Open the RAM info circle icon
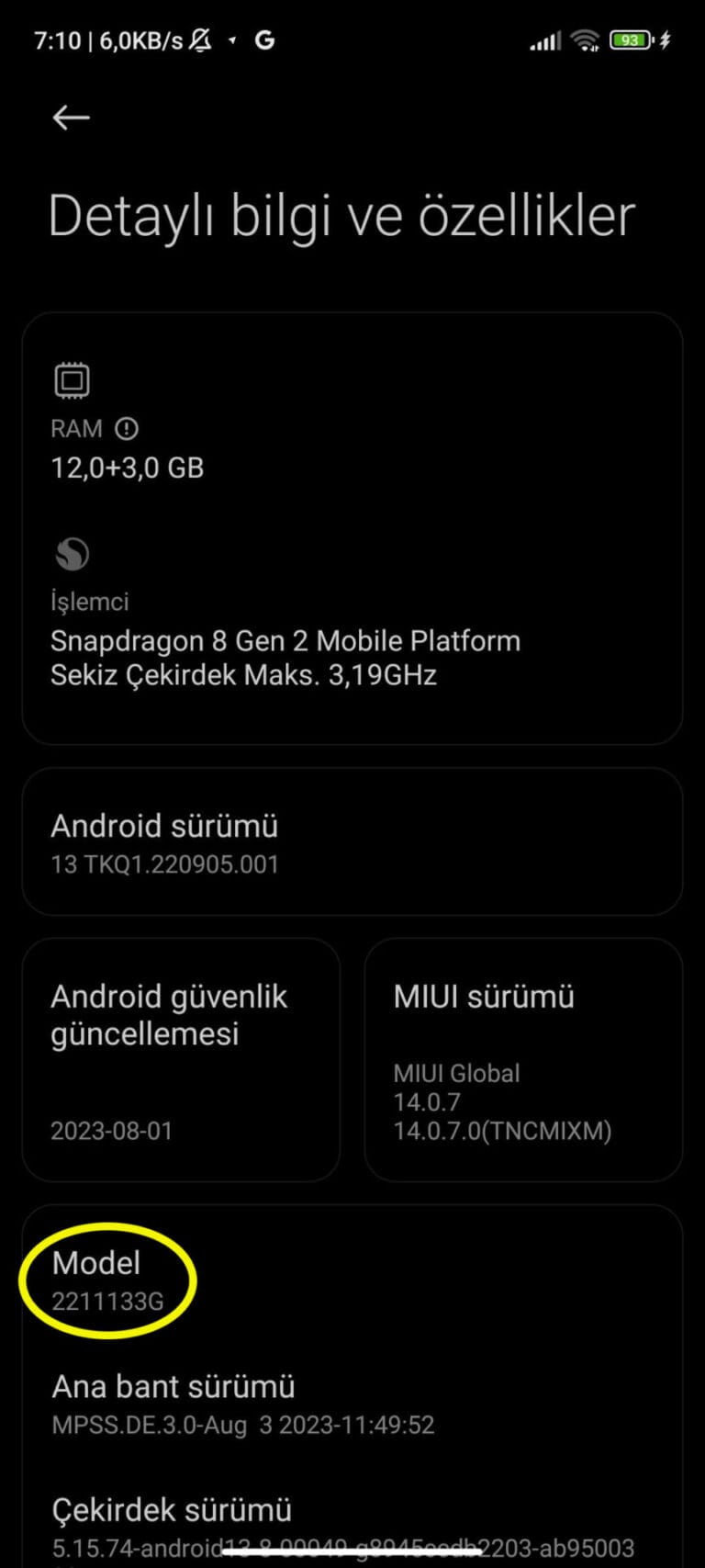Viewport: 705px width, 1568px height. [128, 428]
